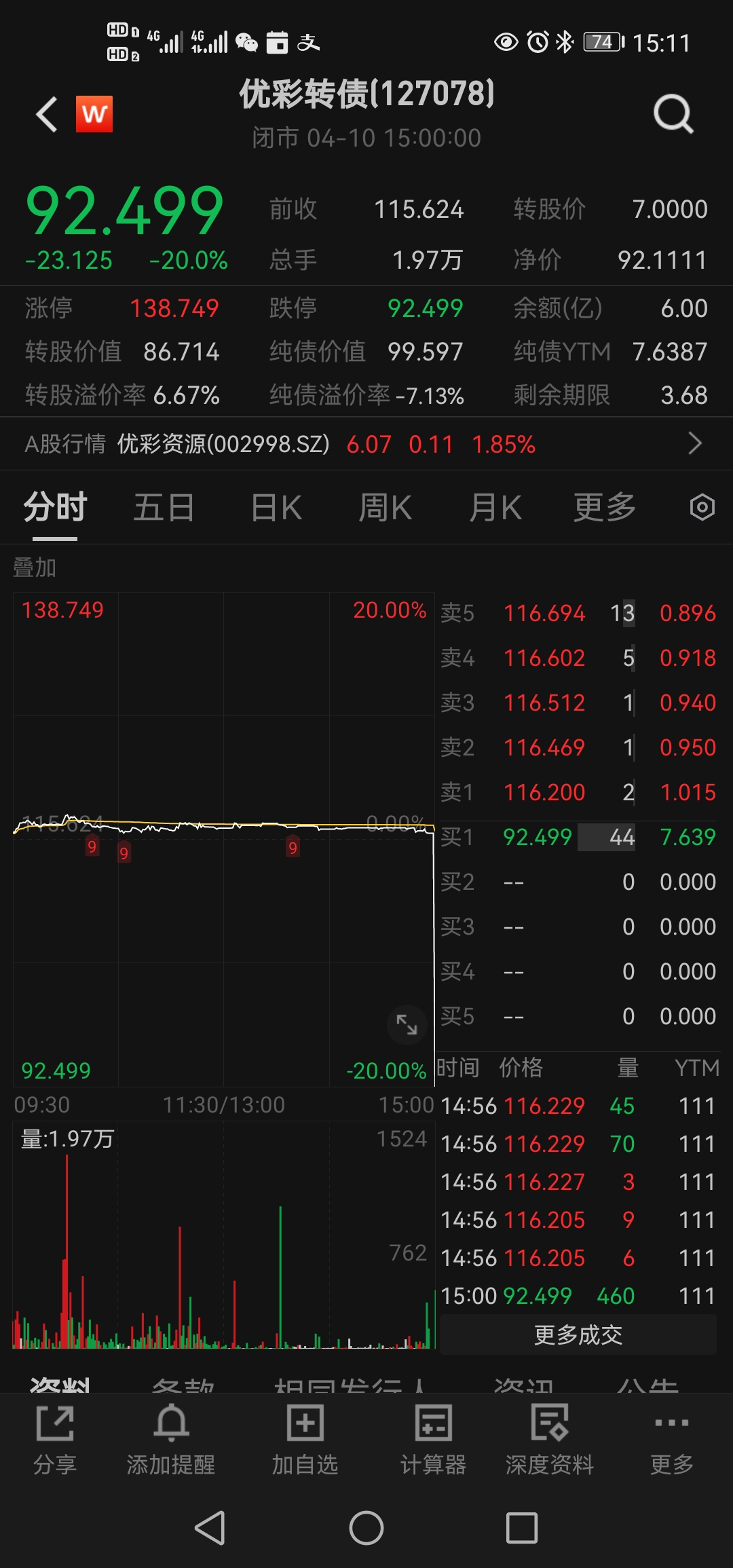Go back using the top-left arrow
The image size is (733, 1568).
46,114
